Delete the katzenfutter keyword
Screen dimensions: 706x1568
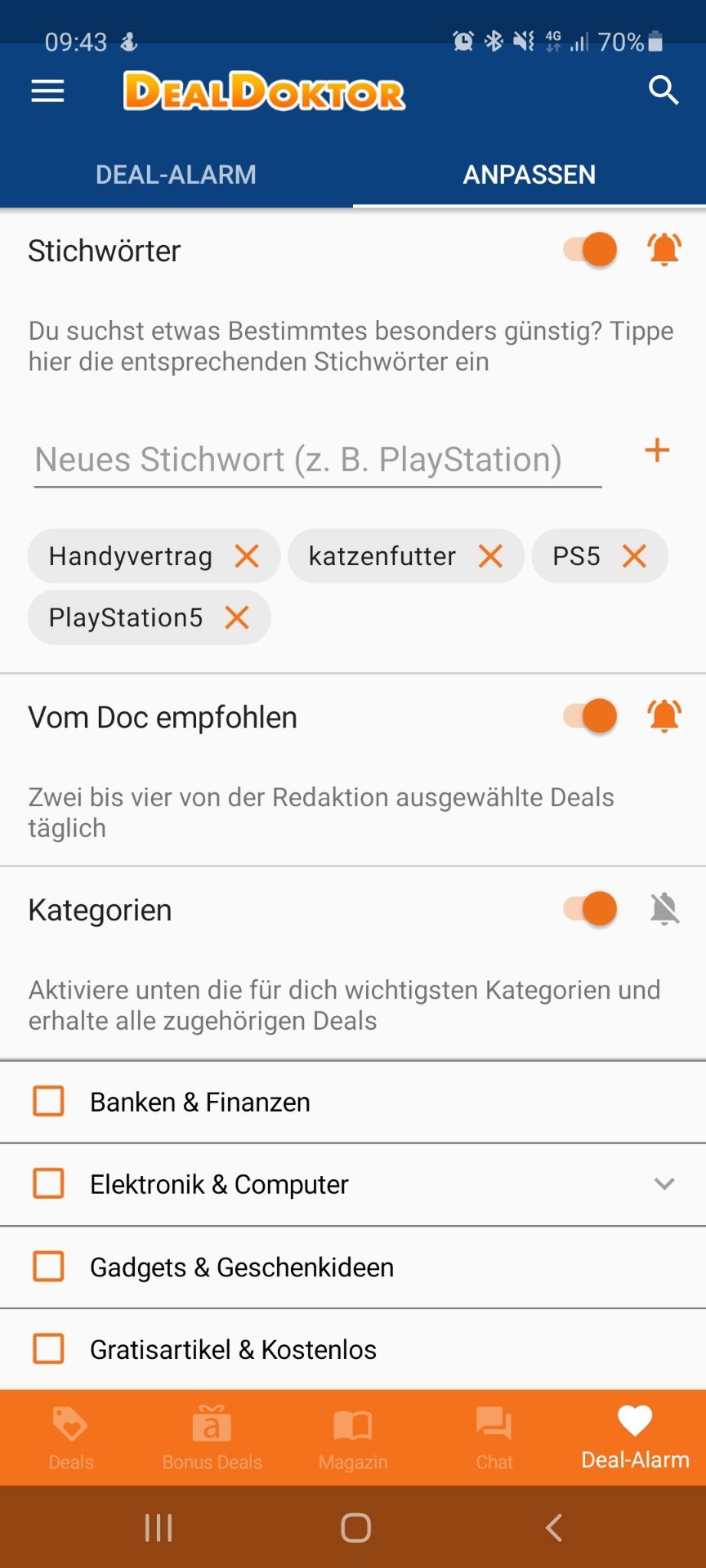coord(490,556)
